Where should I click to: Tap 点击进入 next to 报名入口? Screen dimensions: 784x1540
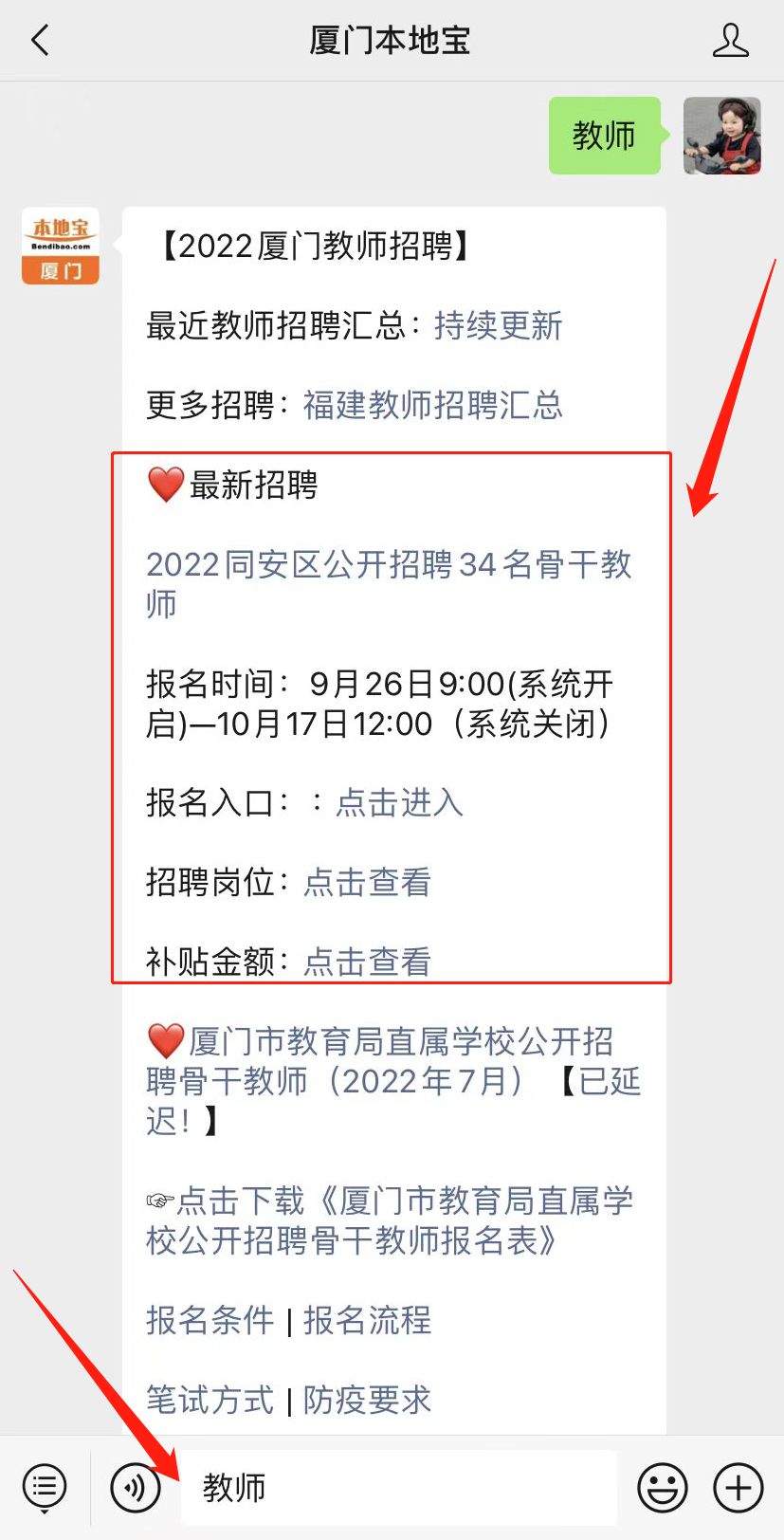coord(399,802)
